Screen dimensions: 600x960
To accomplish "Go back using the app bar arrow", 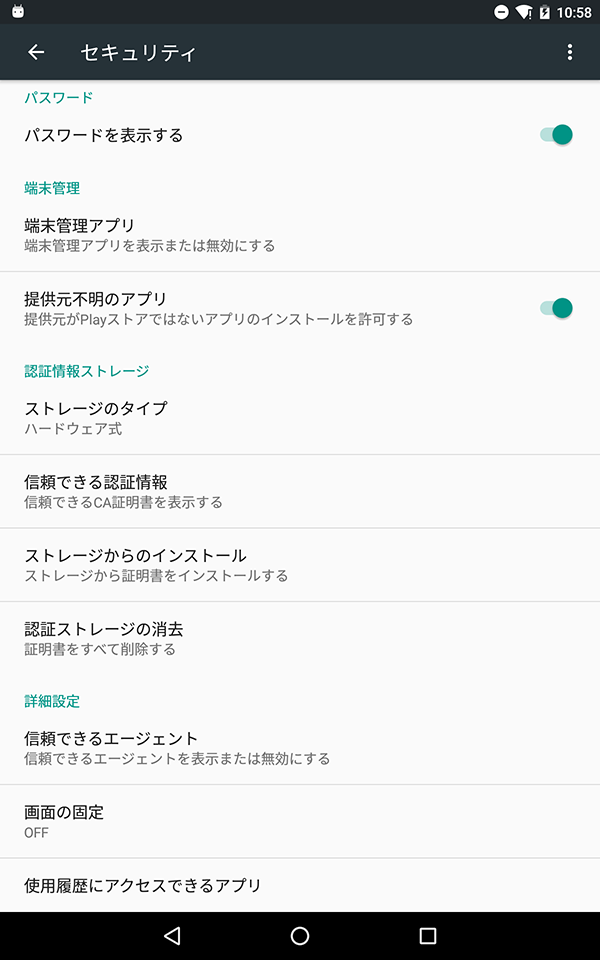I will [36, 53].
